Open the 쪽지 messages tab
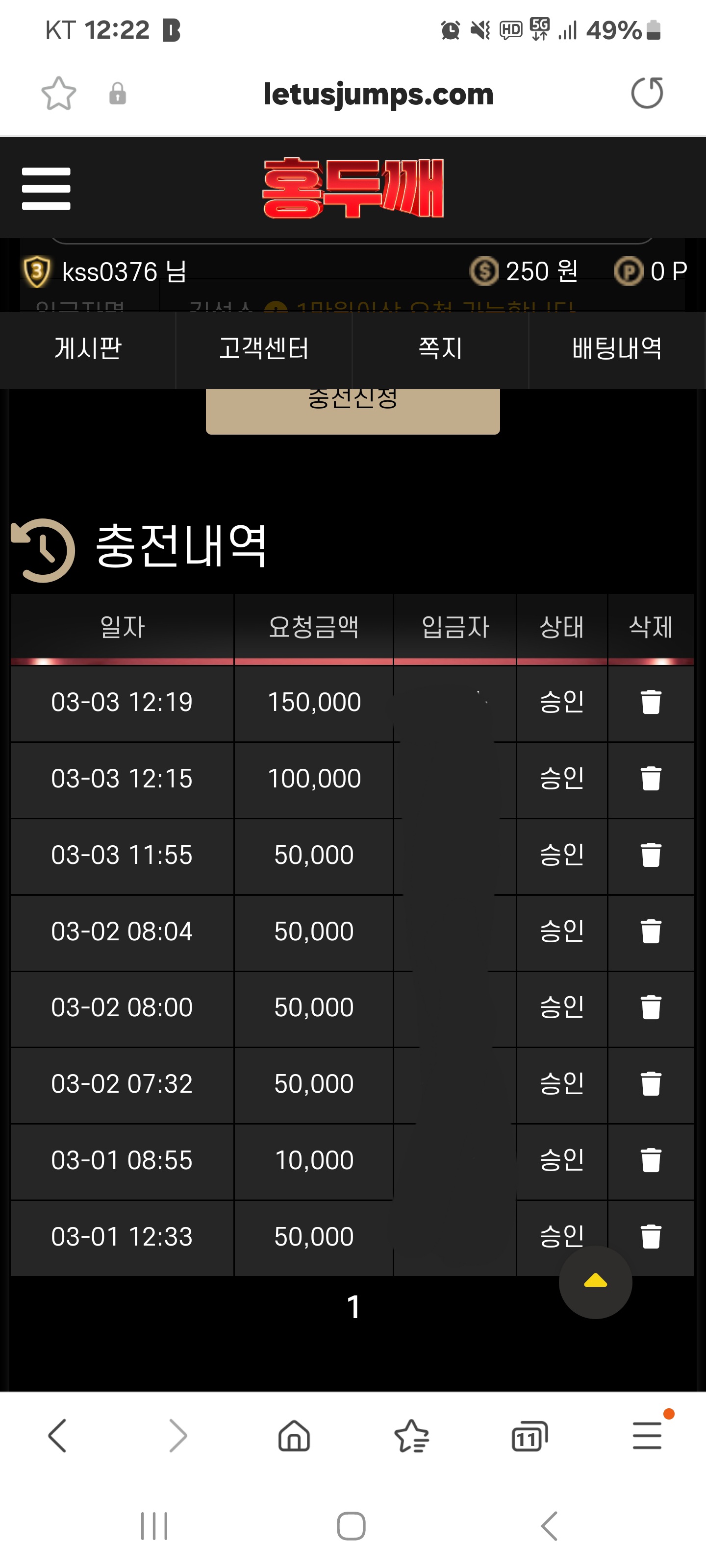Image resolution: width=706 pixels, height=1568 pixels. point(440,349)
